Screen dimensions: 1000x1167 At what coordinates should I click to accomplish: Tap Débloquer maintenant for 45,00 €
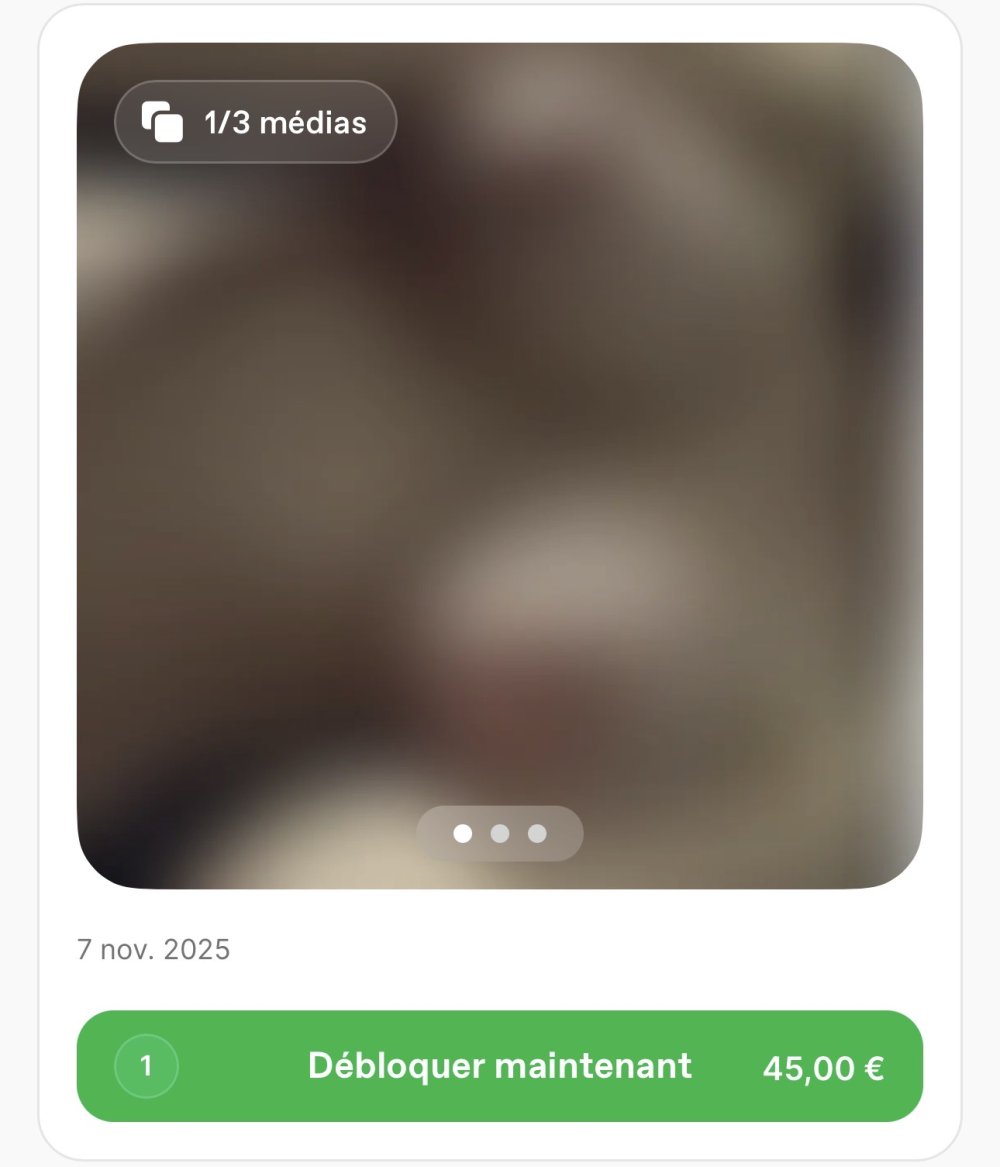click(500, 1066)
